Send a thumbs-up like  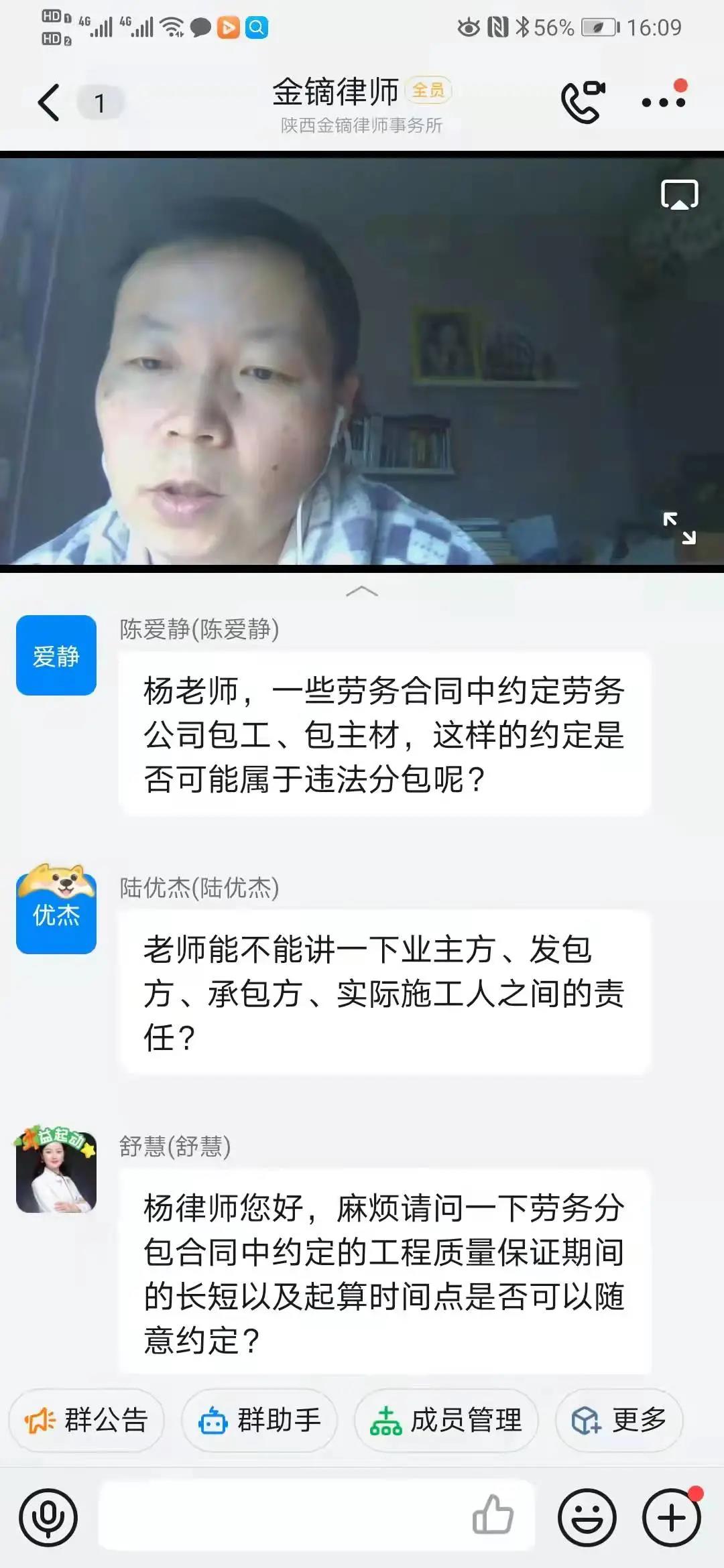click(x=493, y=1514)
